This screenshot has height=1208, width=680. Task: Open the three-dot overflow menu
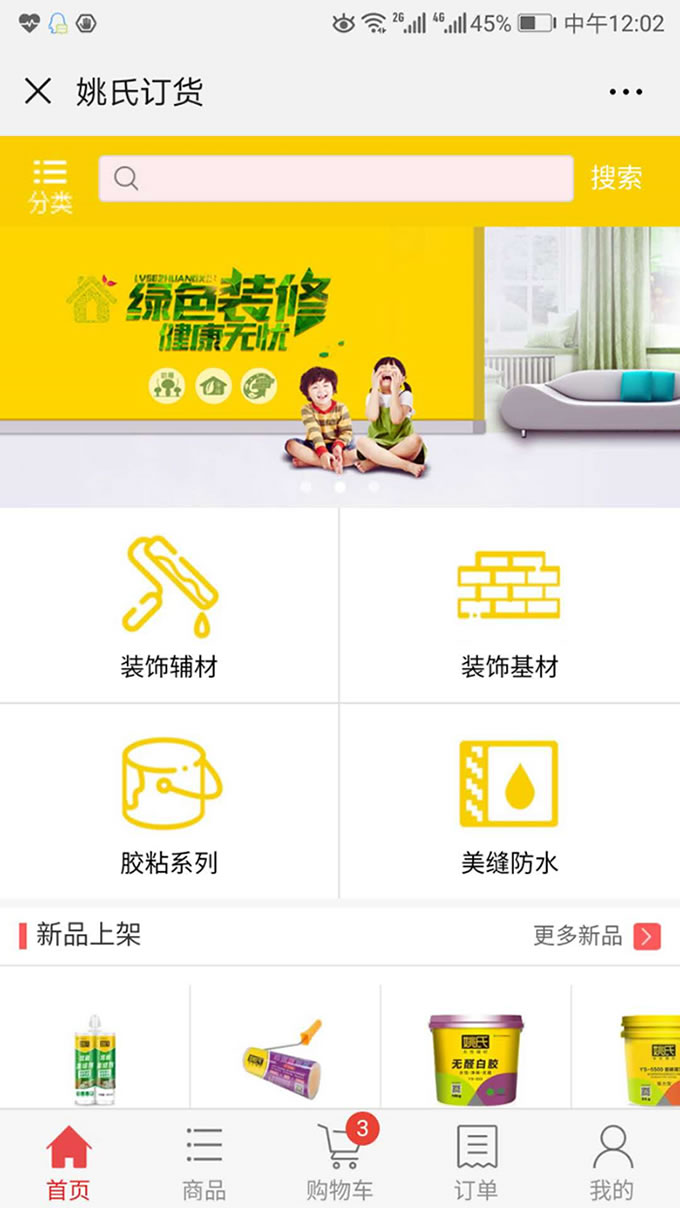626,92
